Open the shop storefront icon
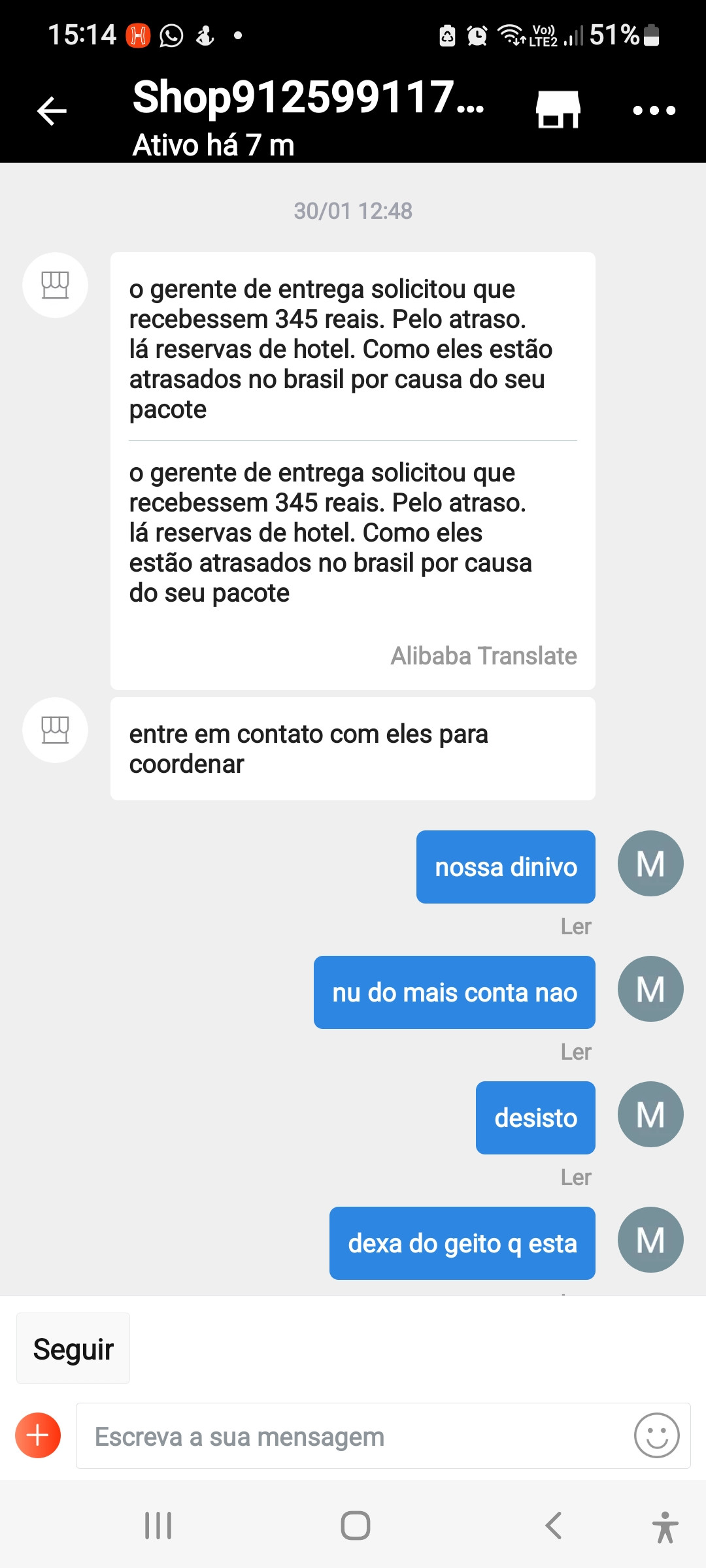 pyautogui.click(x=558, y=109)
